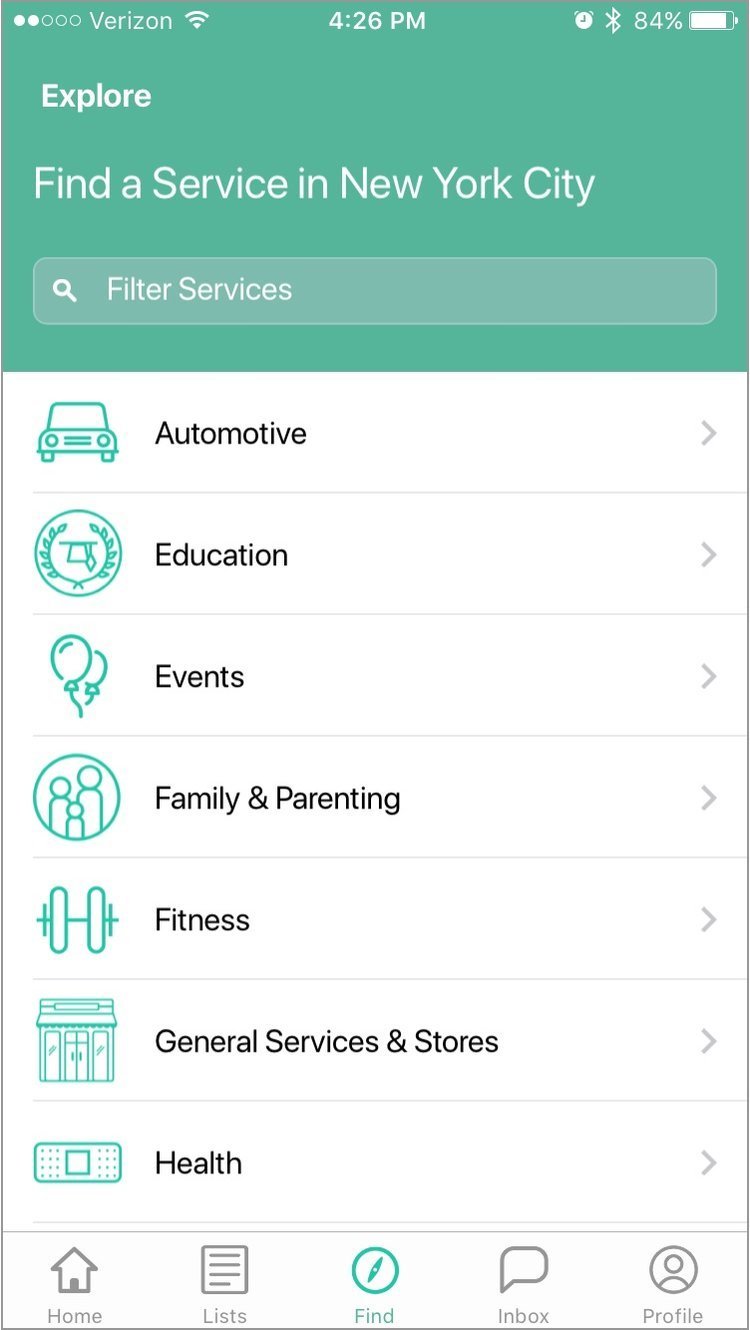Open the Education category
The height and width of the screenshot is (1330, 750).
pos(375,555)
